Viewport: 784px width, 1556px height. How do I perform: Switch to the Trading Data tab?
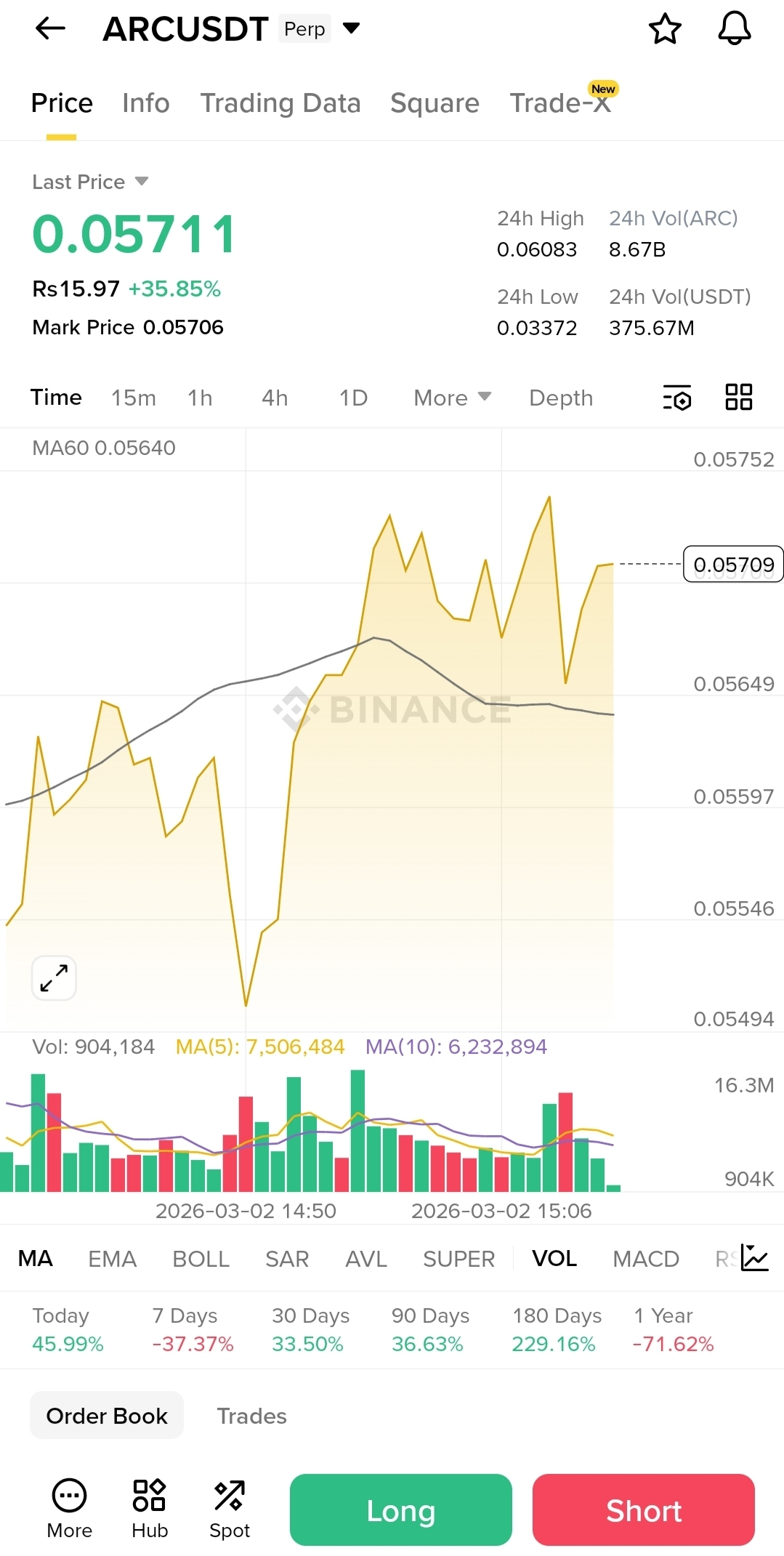pyautogui.click(x=280, y=103)
